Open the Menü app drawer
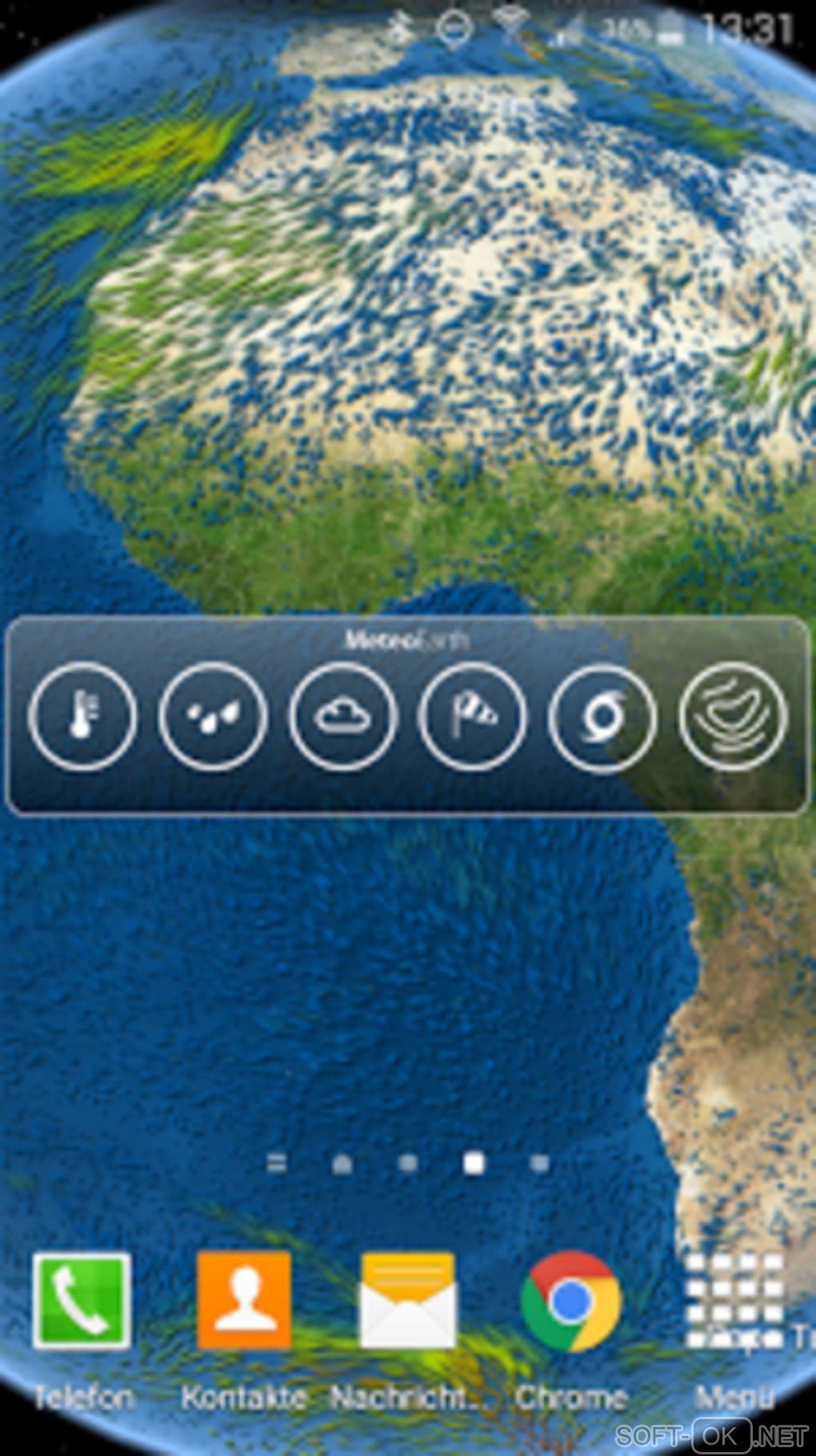This screenshot has width=816, height=1456. 734,1301
